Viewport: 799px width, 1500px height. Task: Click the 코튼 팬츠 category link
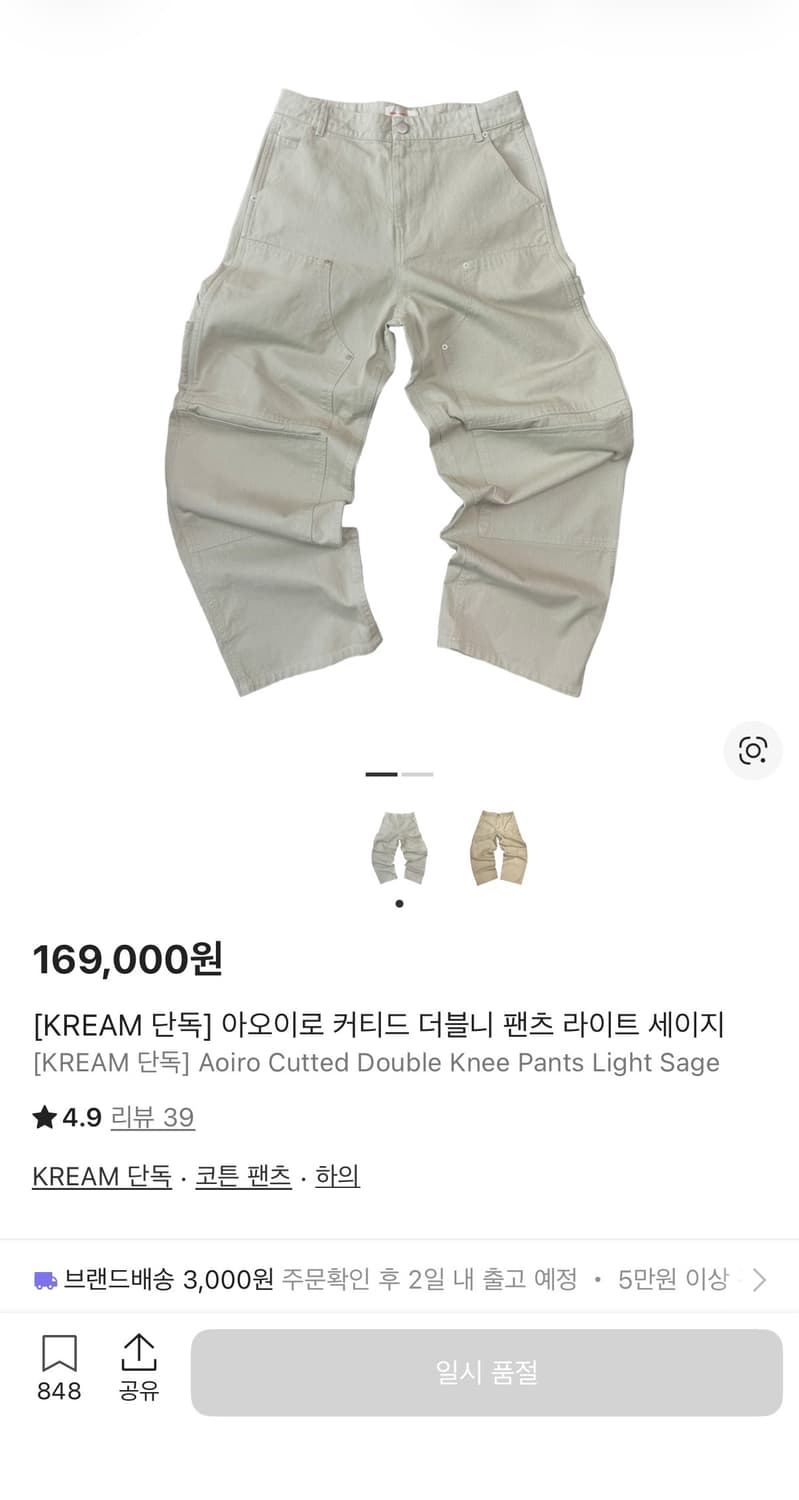coord(243,1176)
